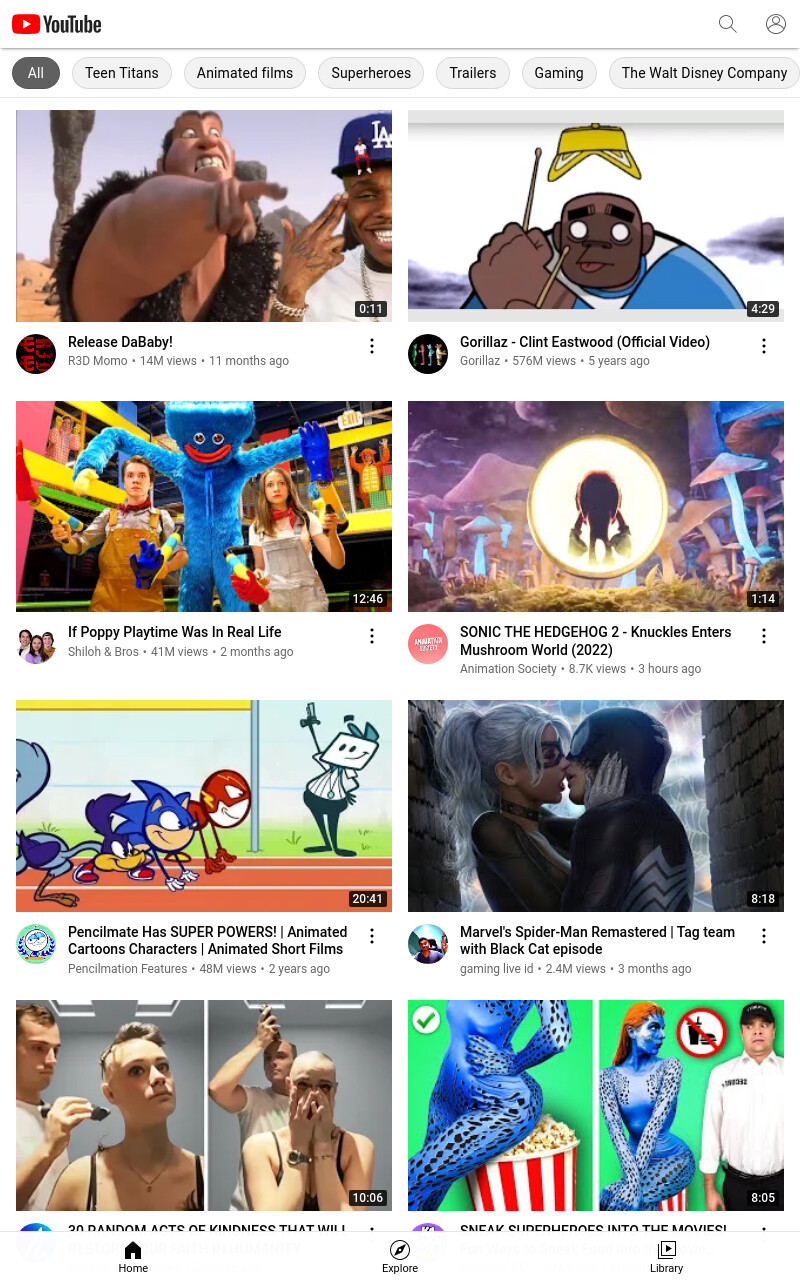Open the account profile icon
Viewport: 800px width, 1280px height.
click(x=776, y=24)
